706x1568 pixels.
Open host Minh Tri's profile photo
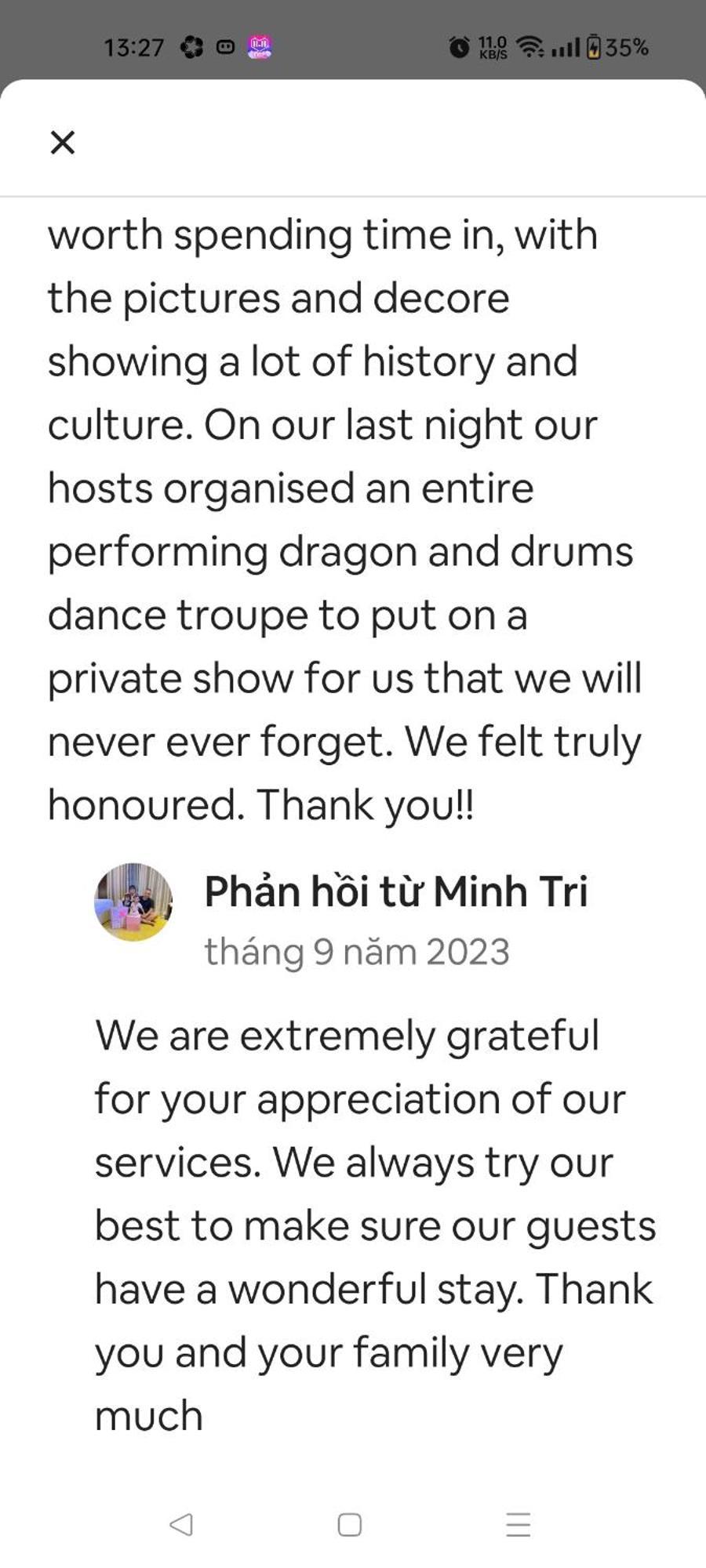coord(133,902)
